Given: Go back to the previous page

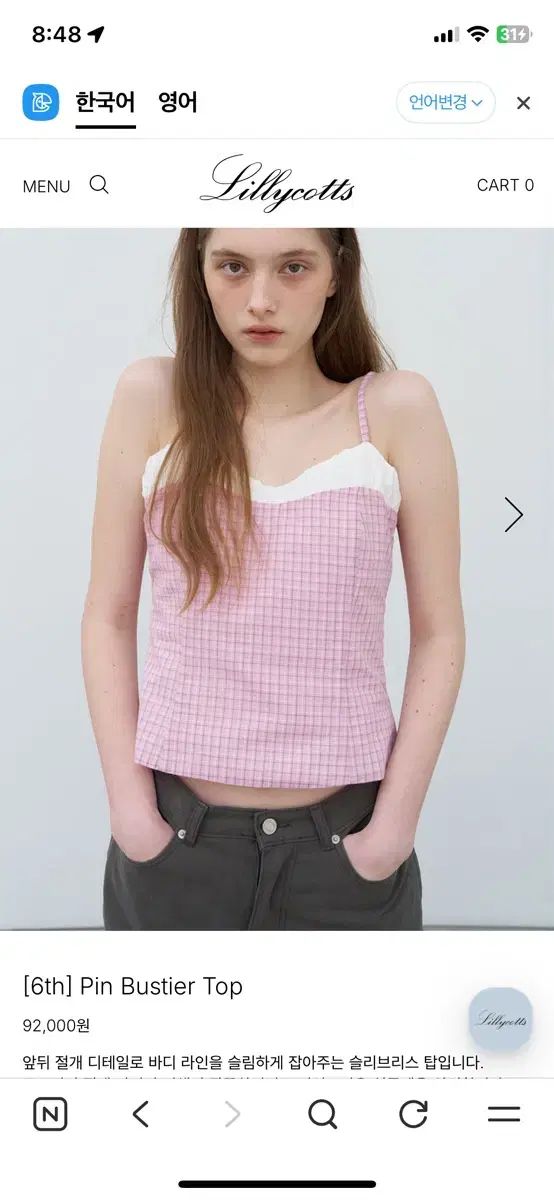Looking at the screenshot, I should tap(141, 1114).
